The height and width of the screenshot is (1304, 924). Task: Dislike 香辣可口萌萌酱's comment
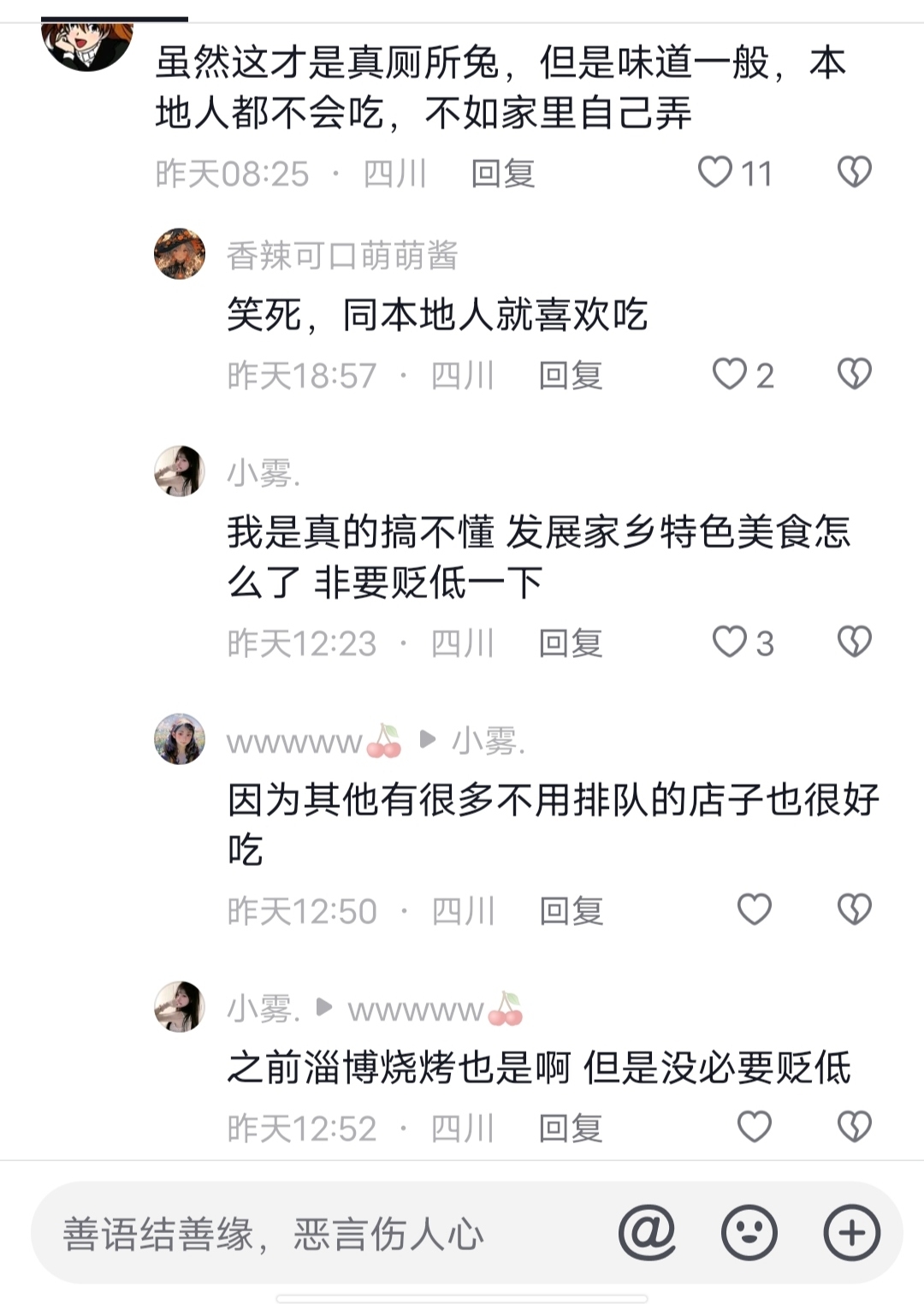click(854, 374)
